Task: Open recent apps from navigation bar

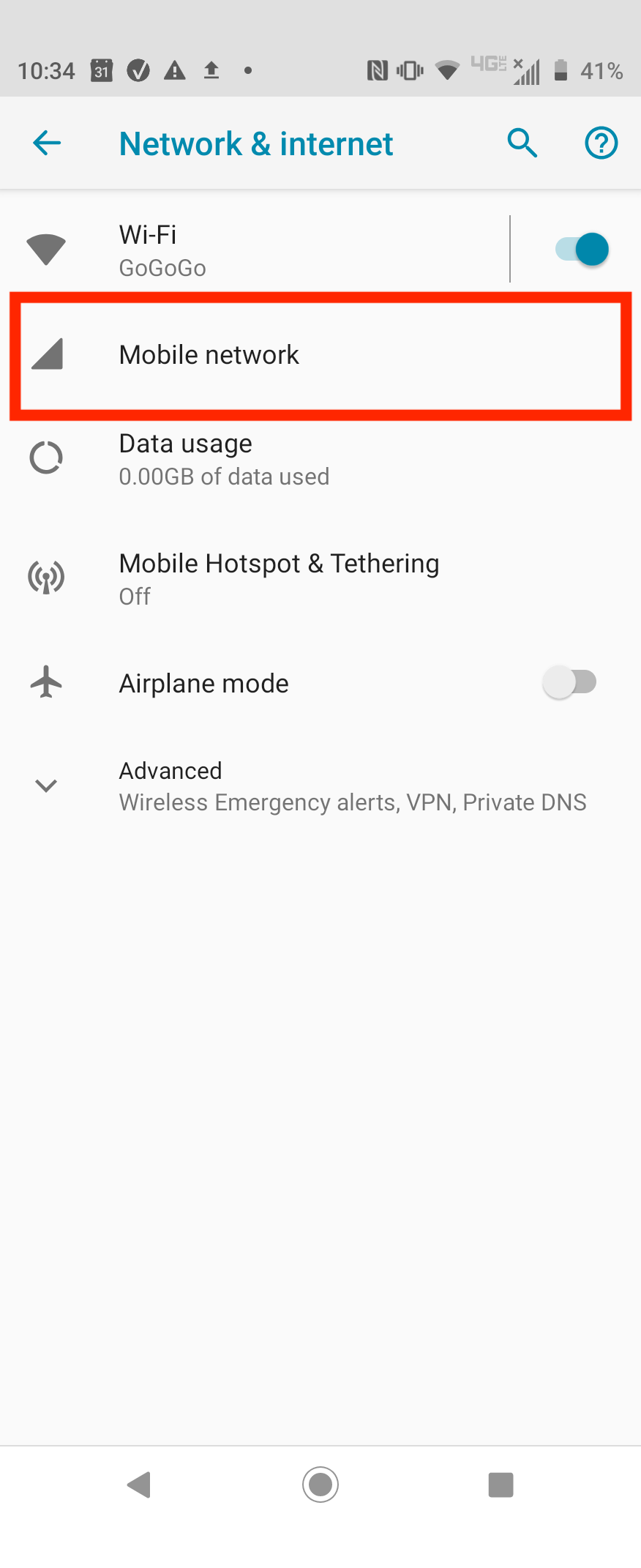Action: coord(501,1485)
